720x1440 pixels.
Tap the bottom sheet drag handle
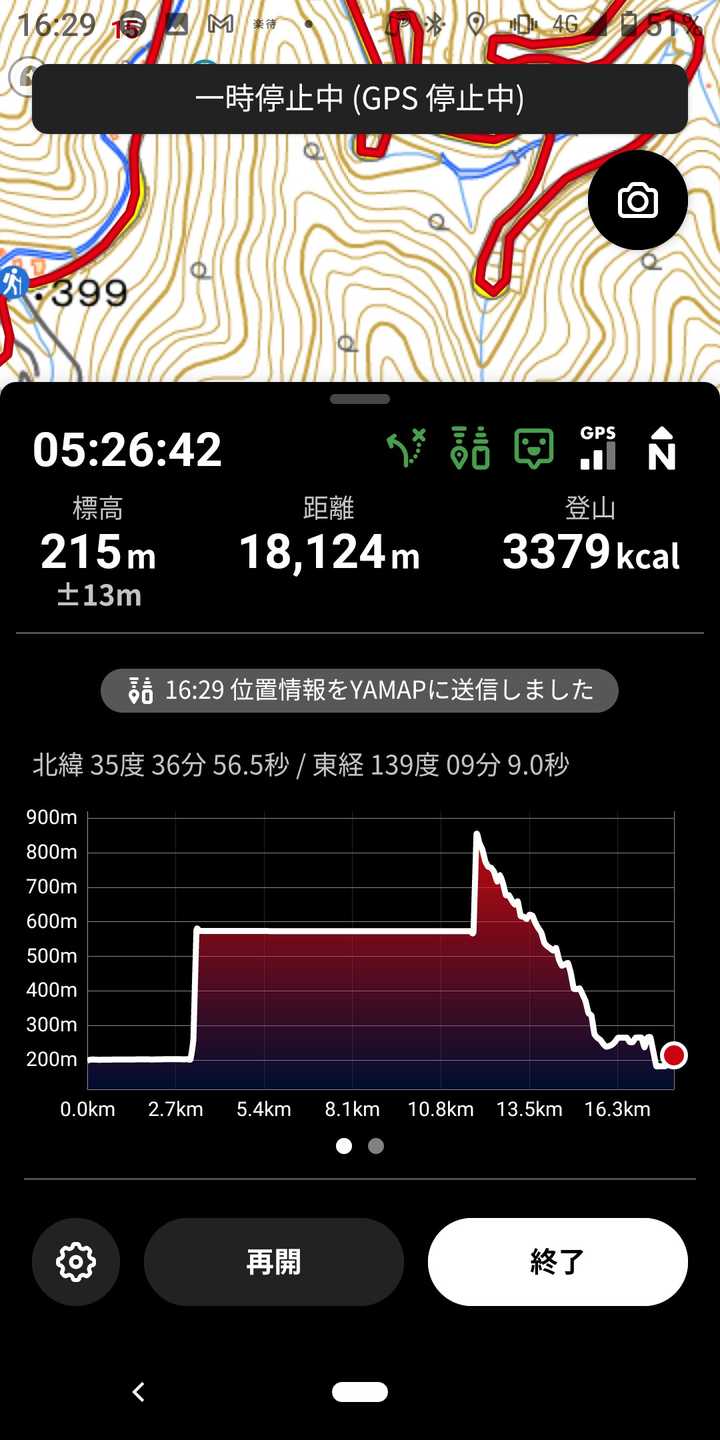360,399
